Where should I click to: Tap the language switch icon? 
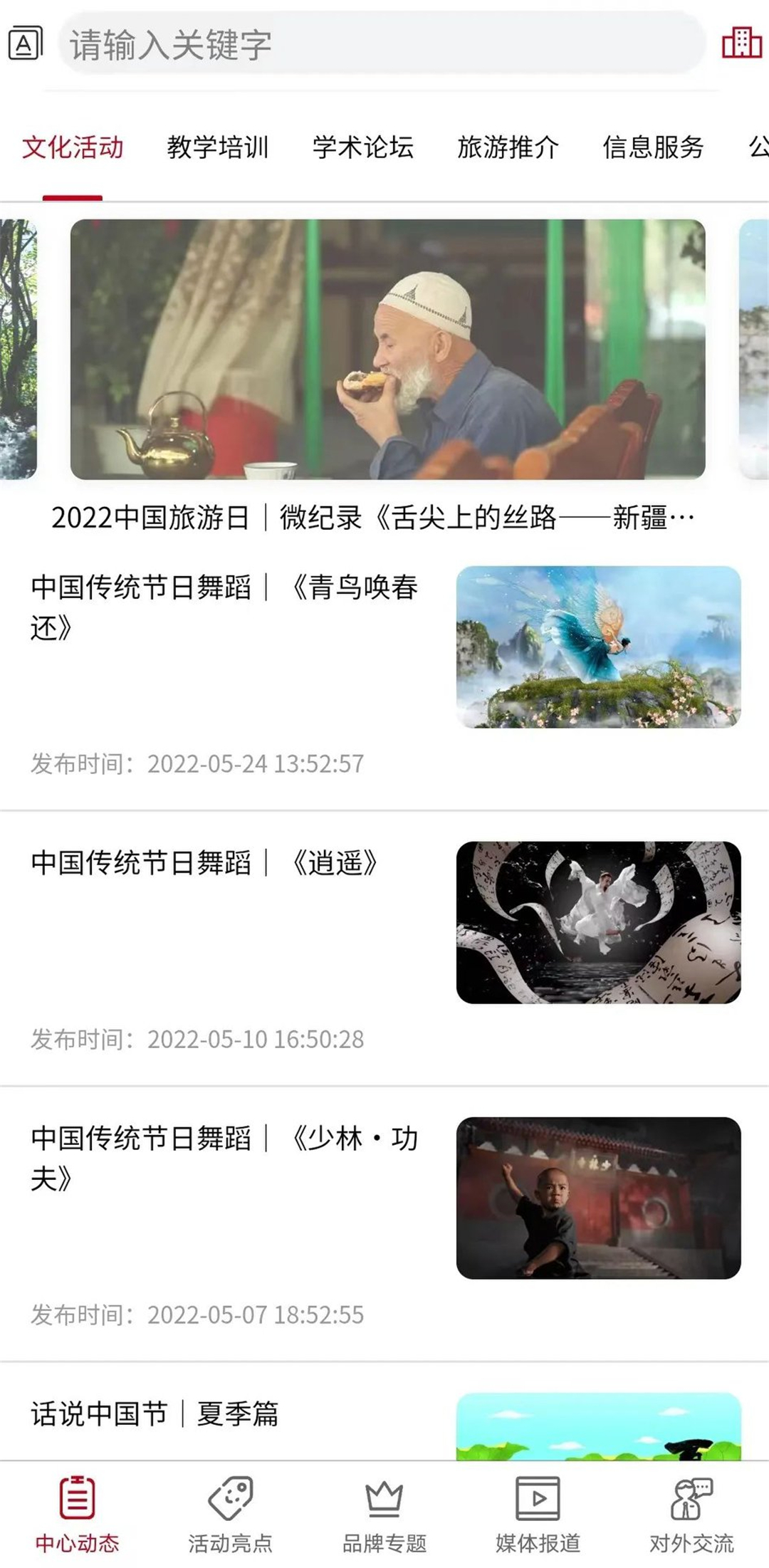[26, 44]
